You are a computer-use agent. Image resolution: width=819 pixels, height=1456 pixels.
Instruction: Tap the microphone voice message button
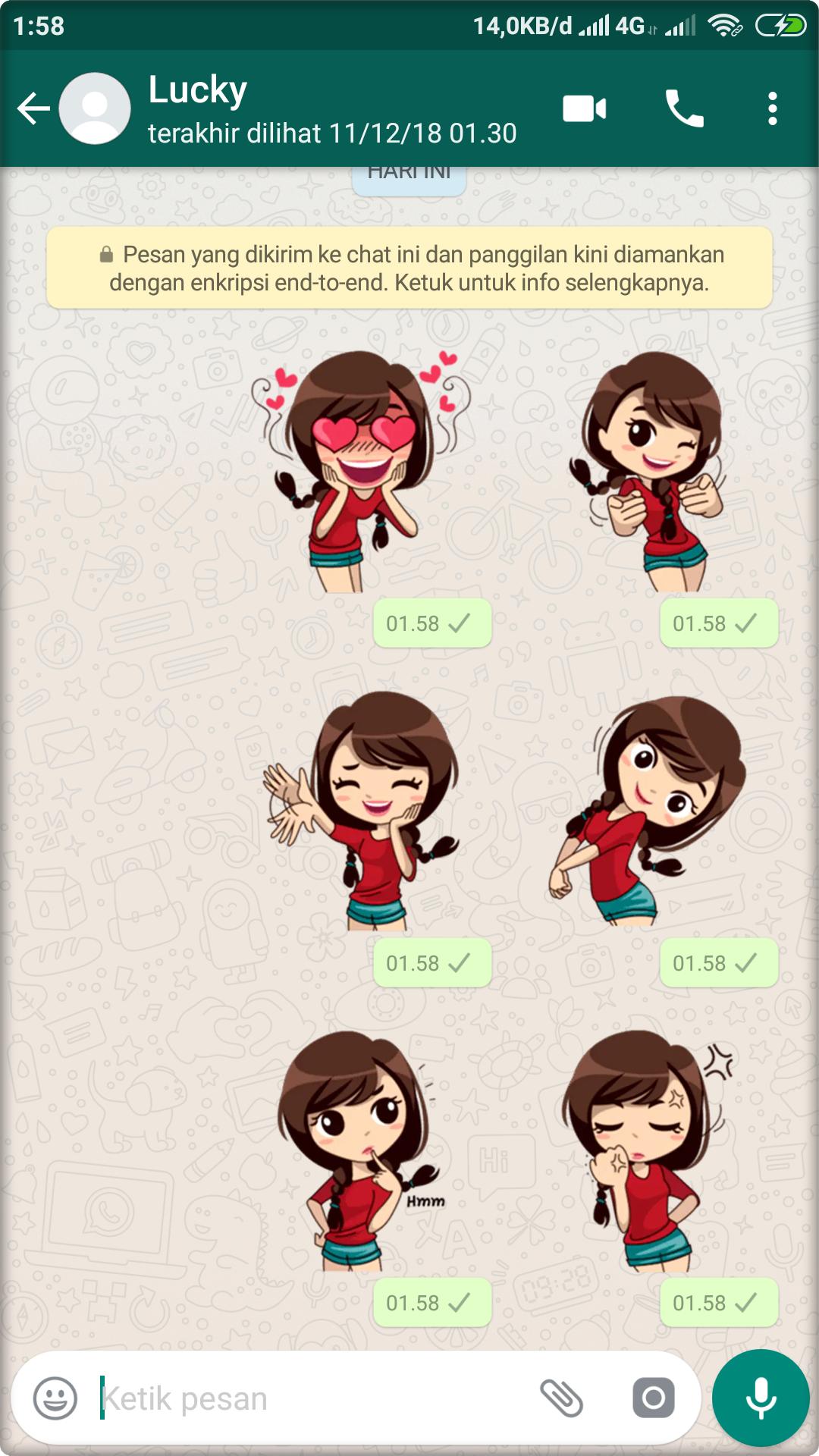[x=761, y=1398]
